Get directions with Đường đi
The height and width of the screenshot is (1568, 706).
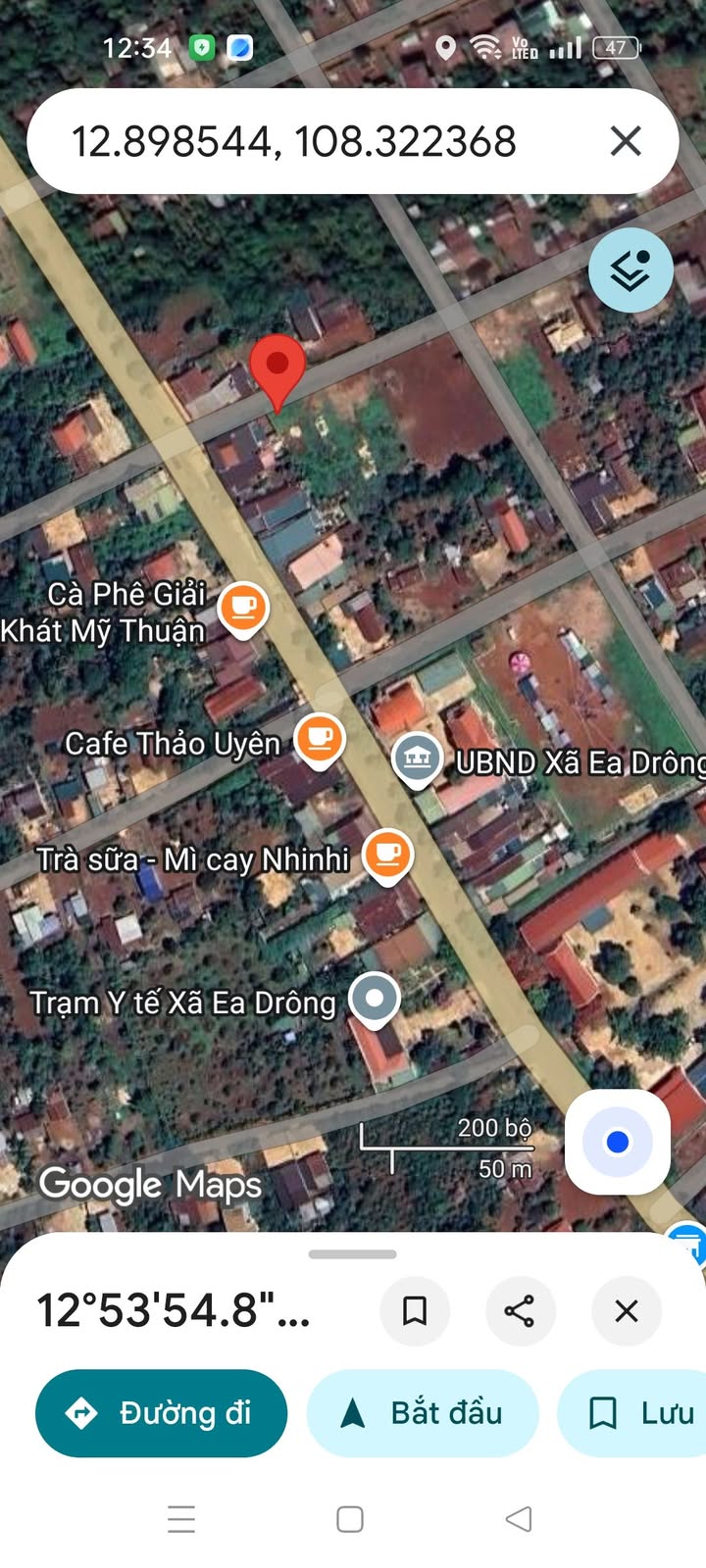(x=161, y=1413)
